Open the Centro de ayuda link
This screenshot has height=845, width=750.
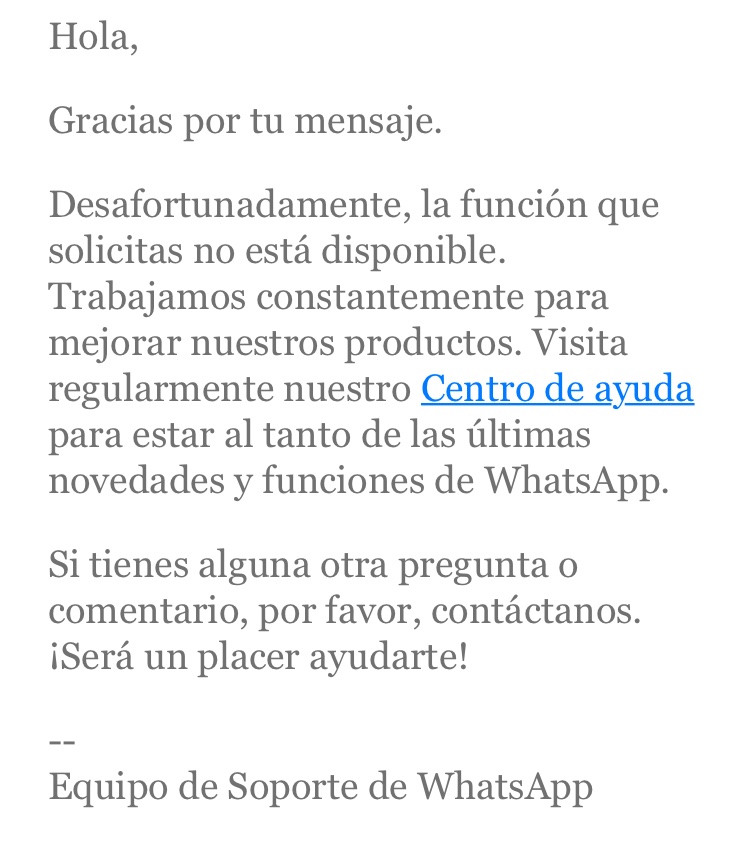click(557, 389)
